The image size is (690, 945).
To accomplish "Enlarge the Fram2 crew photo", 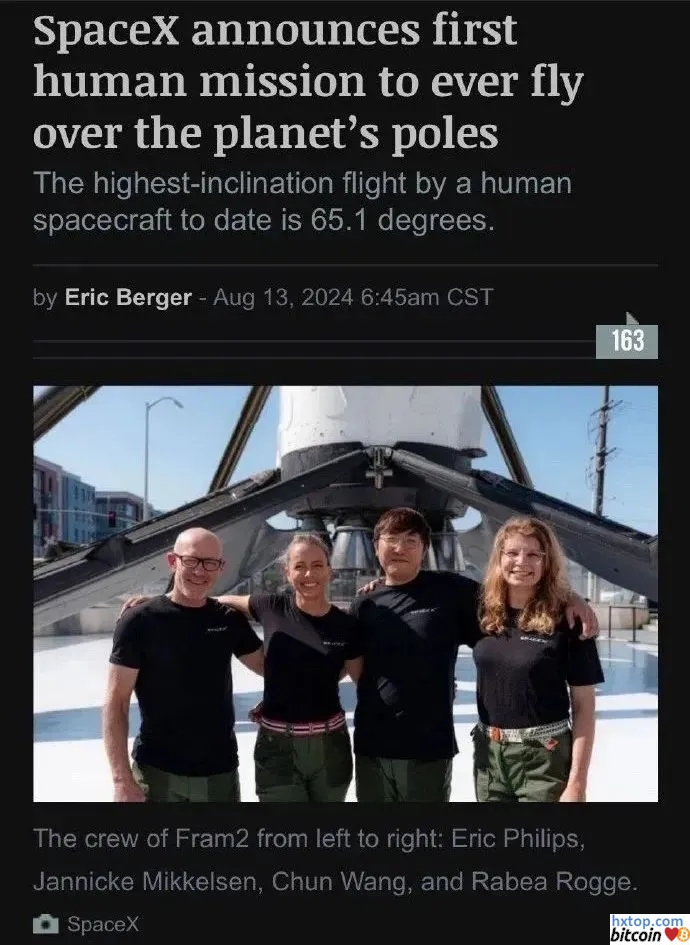I will (x=345, y=593).
